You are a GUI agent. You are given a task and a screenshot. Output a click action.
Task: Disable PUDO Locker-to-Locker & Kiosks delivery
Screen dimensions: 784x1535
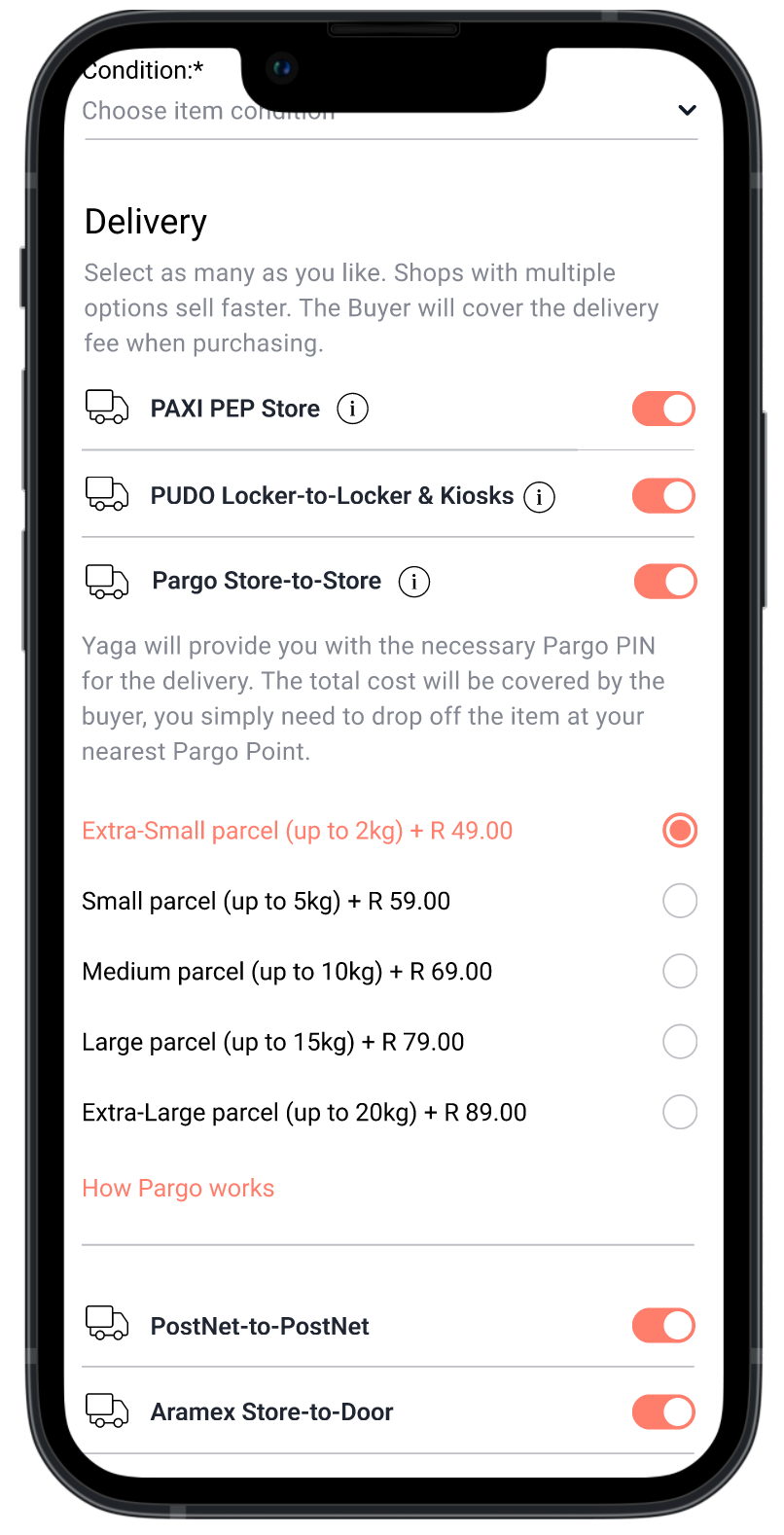click(663, 496)
